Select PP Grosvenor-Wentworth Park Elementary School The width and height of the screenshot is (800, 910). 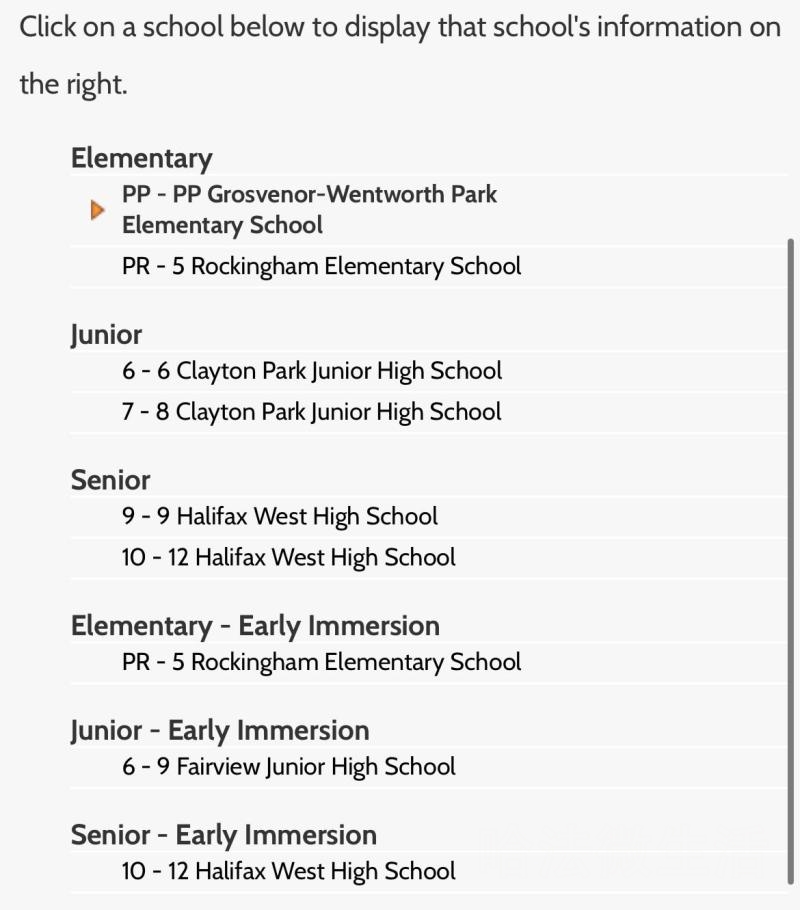click(x=309, y=209)
